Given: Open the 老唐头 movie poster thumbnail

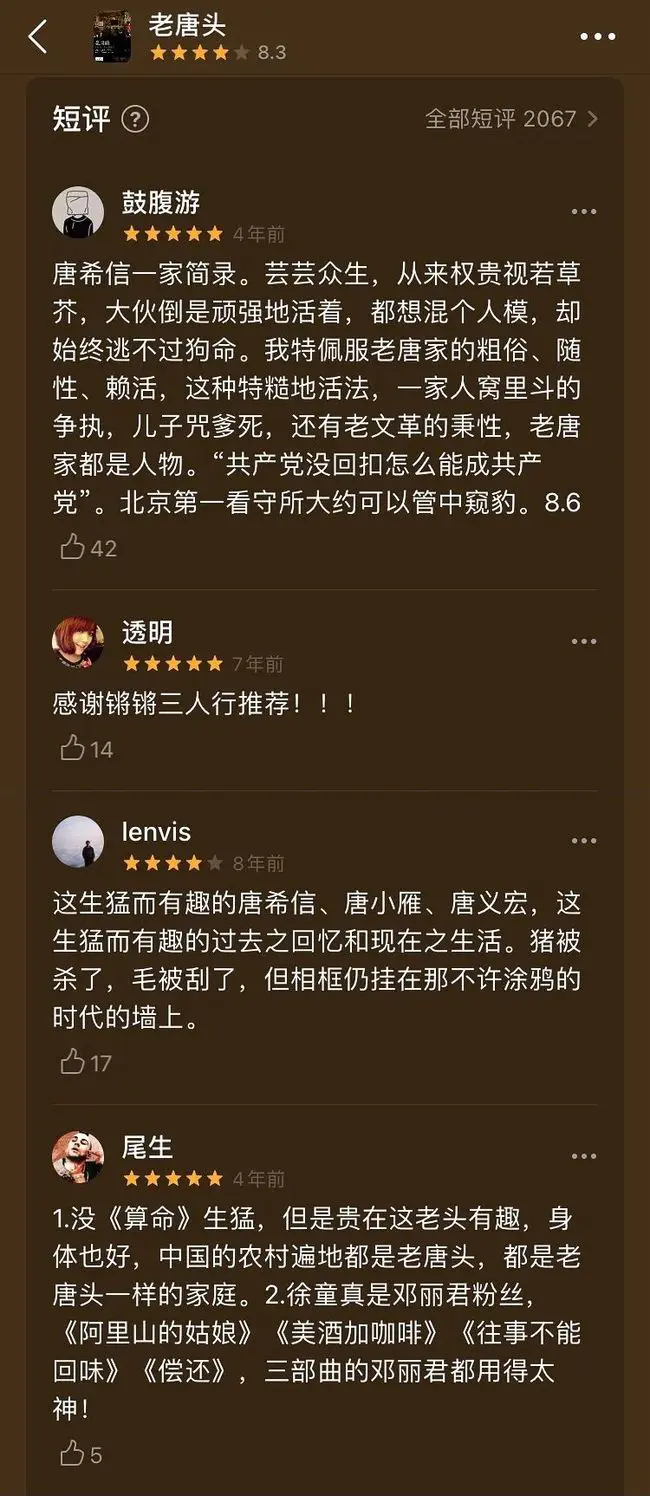Looking at the screenshot, I should coord(112,37).
